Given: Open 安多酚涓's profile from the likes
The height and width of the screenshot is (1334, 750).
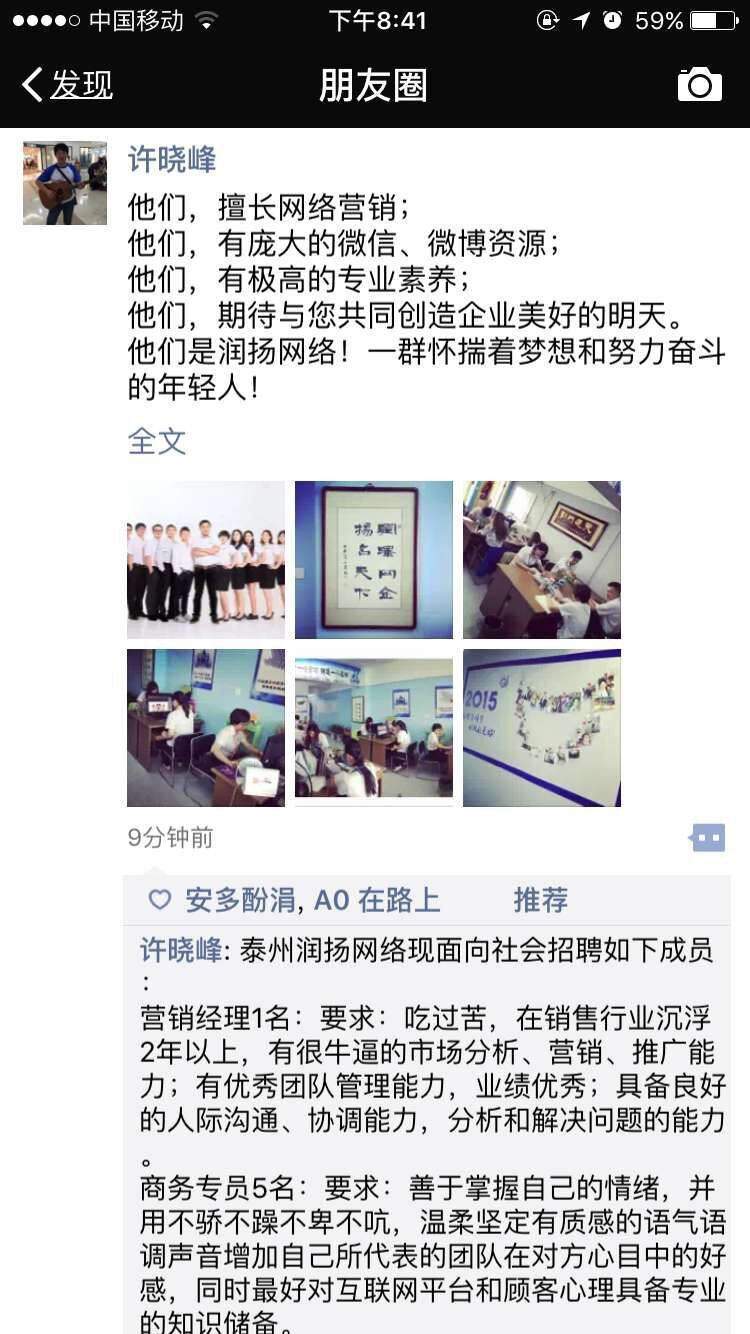Looking at the screenshot, I should pyautogui.click(x=240, y=900).
